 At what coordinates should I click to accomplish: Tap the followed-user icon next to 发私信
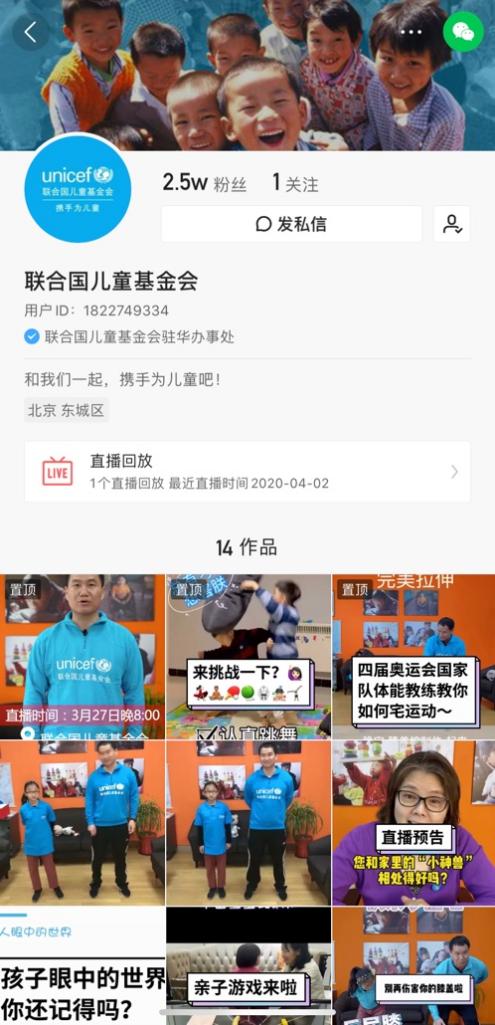tap(452, 224)
